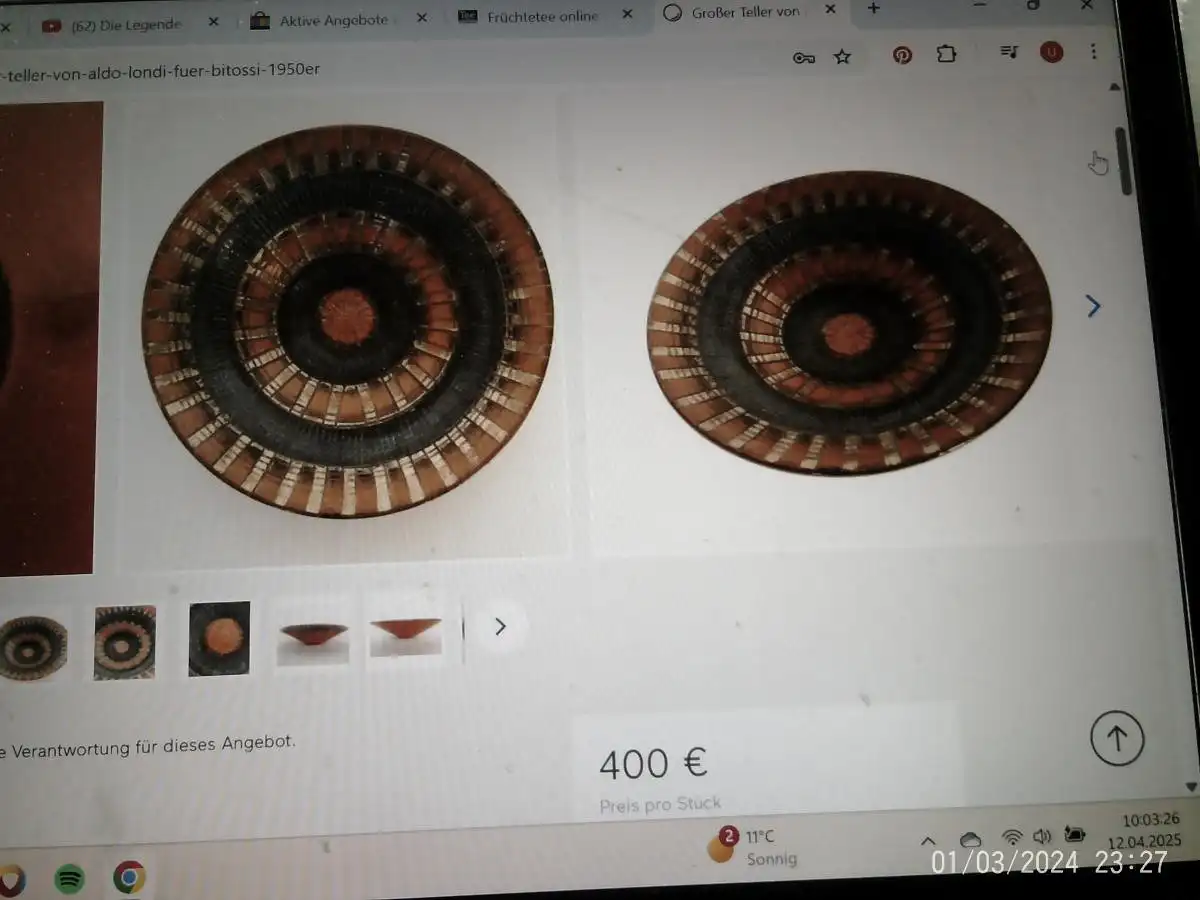1200x900 pixels.
Task: Open the extensions puzzle menu
Action: point(946,54)
